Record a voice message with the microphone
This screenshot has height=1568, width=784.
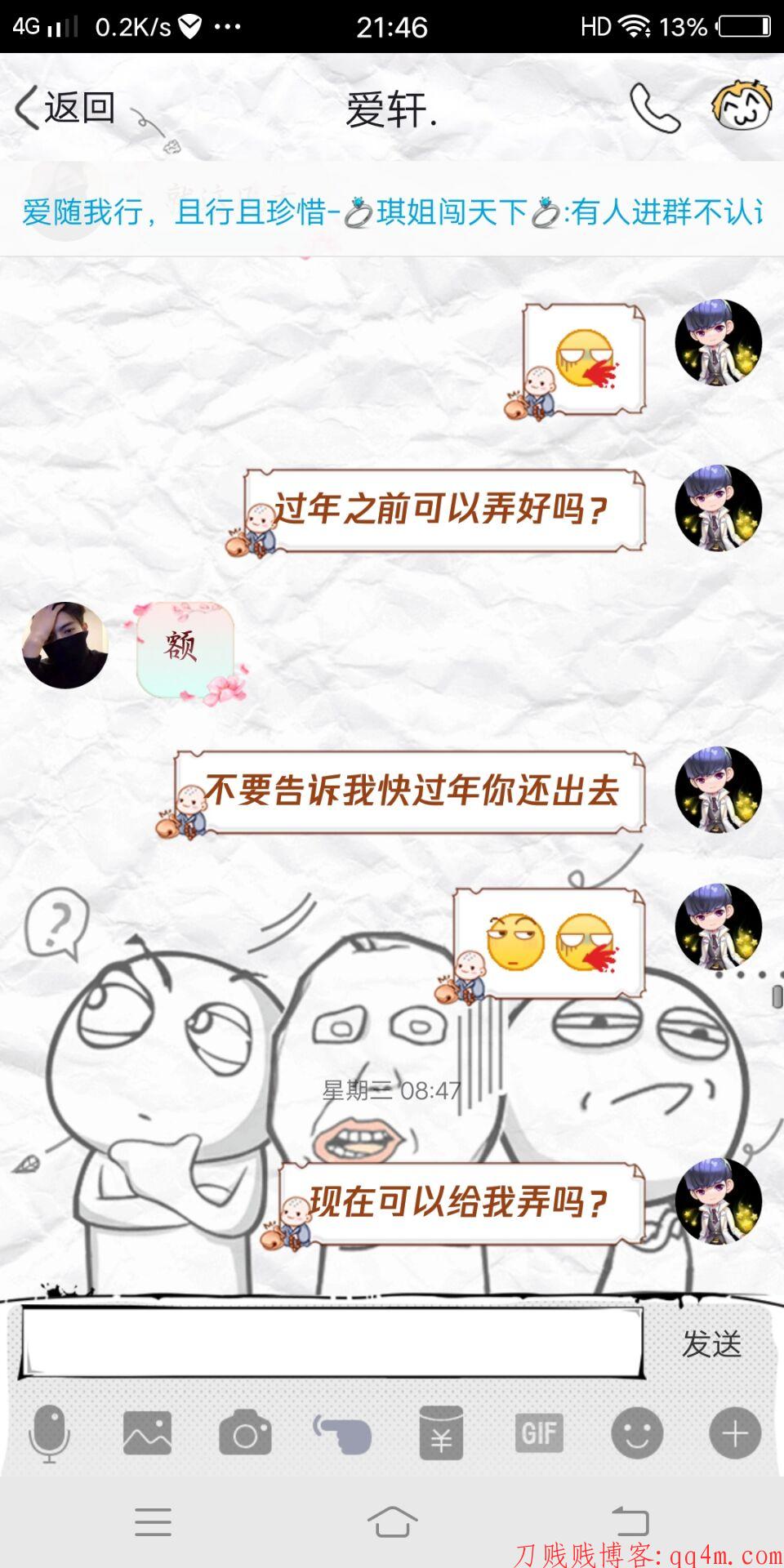point(49,1433)
